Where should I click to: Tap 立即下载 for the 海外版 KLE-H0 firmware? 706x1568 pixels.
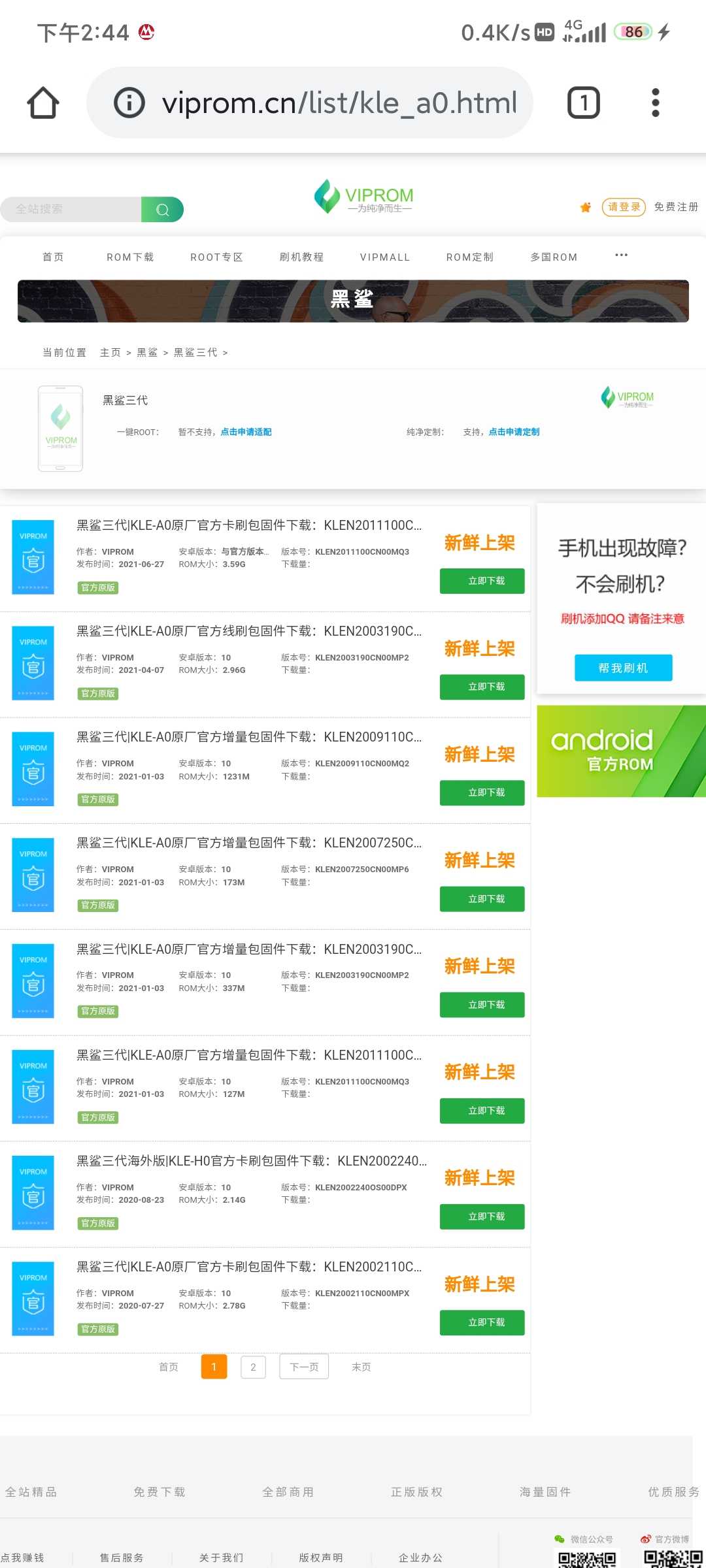(482, 1217)
